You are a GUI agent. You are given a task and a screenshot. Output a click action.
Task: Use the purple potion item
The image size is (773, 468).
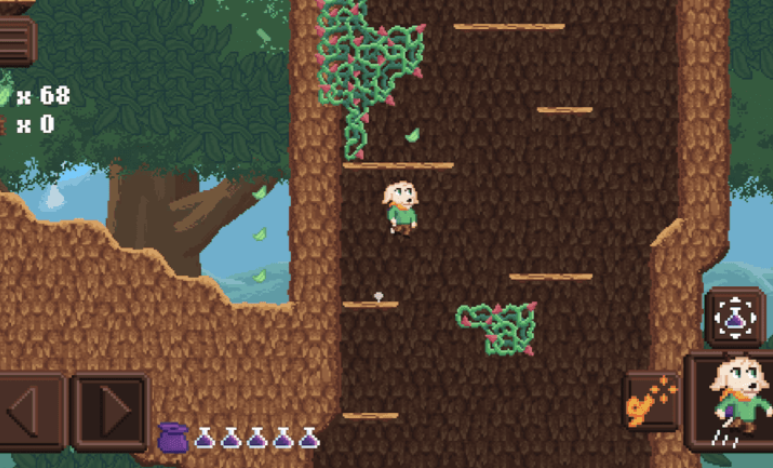tap(737, 316)
